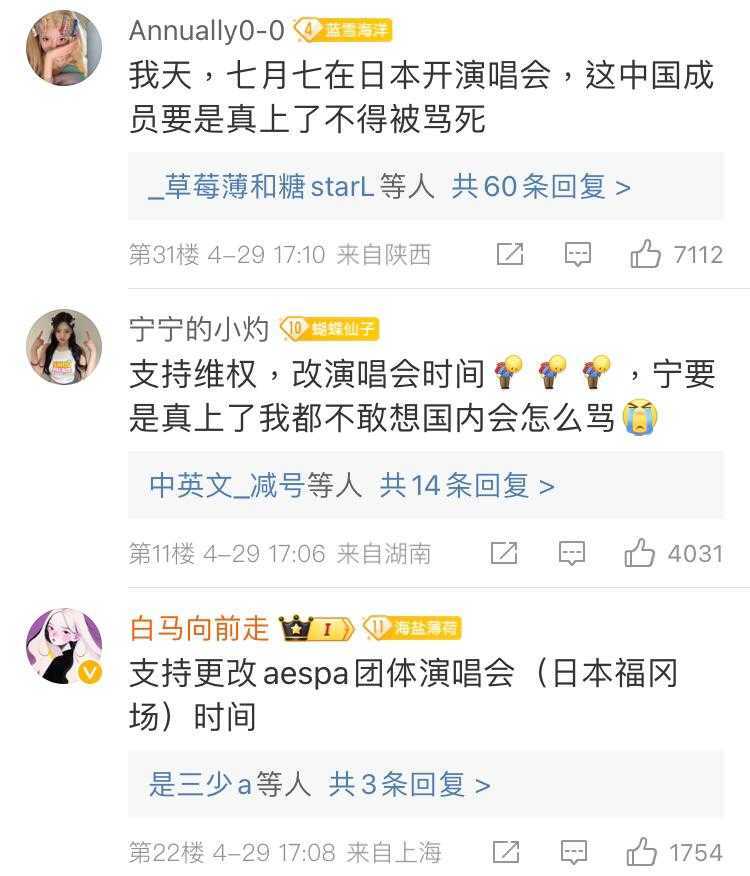Open 宁宁的小灼's profile picture
This screenshot has height=876, width=750.
point(64,347)
